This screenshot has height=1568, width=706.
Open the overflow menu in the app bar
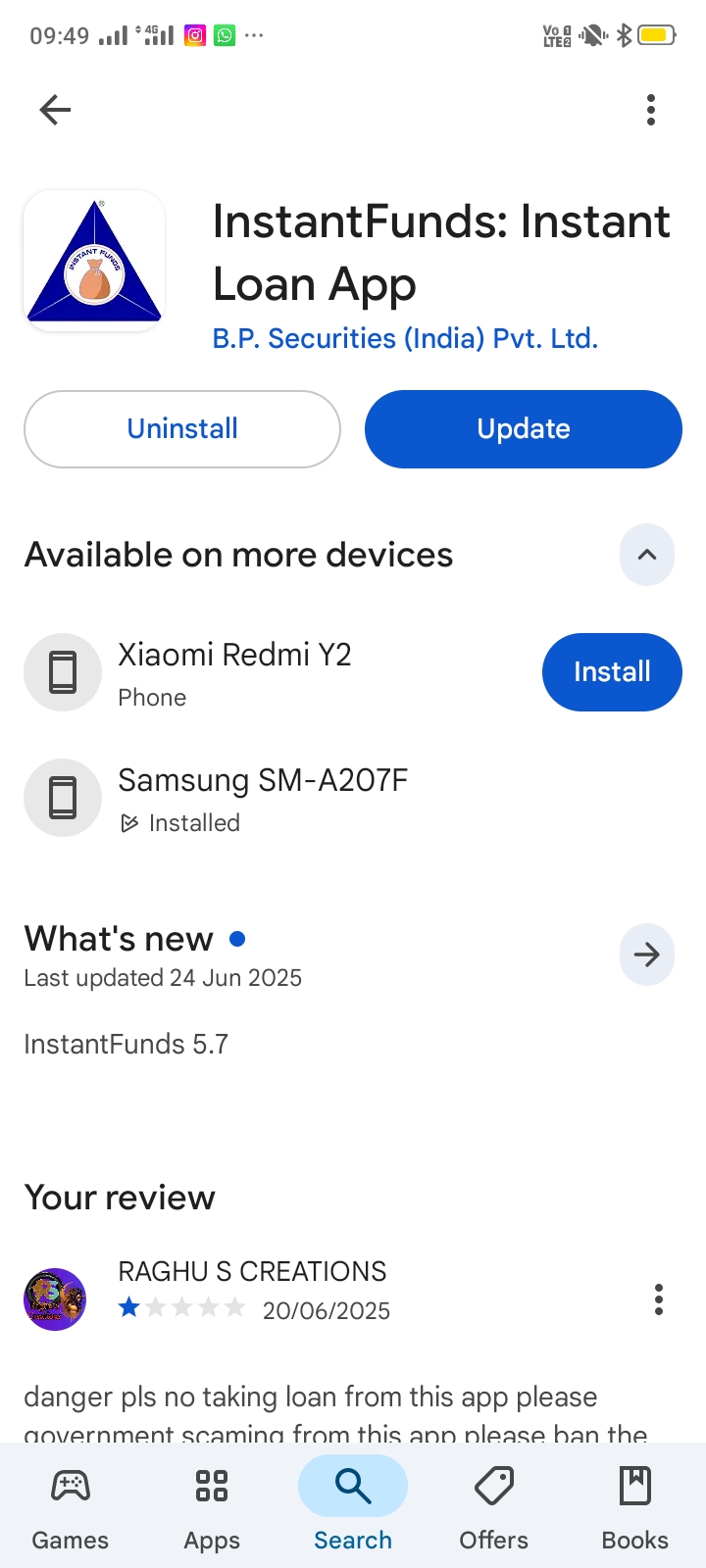(650, 110)
